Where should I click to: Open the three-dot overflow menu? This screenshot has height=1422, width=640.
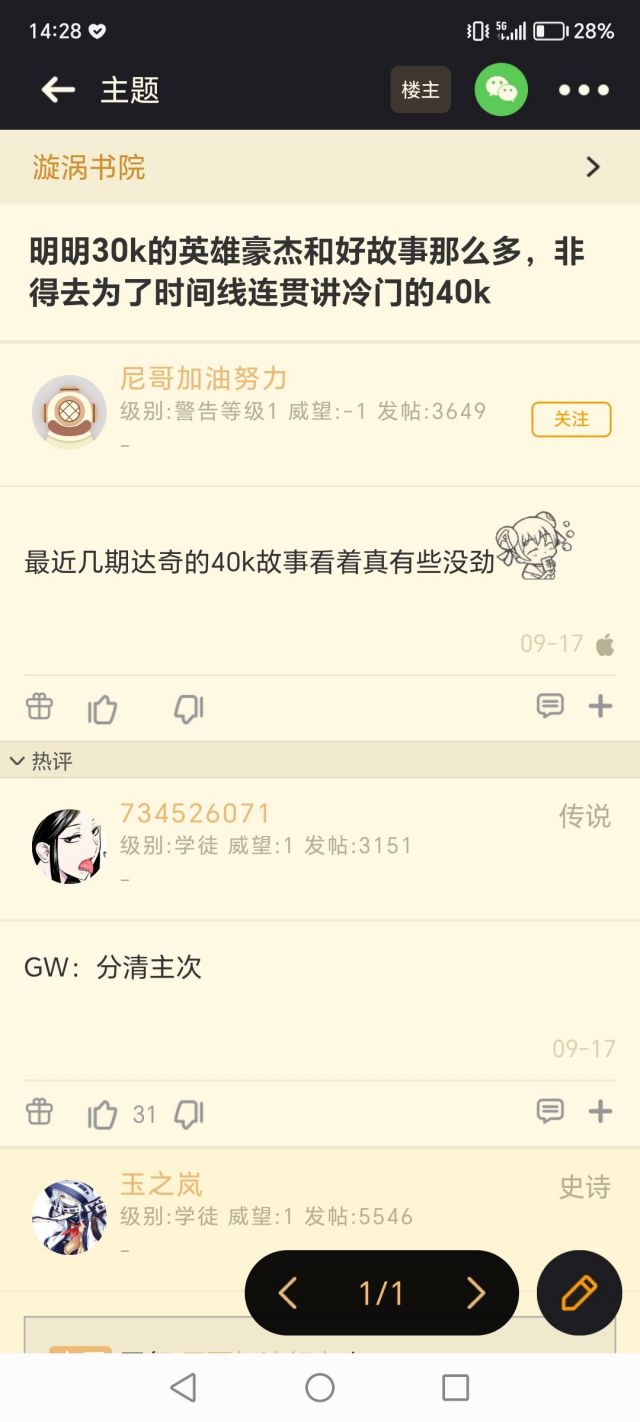coord(584,90)
